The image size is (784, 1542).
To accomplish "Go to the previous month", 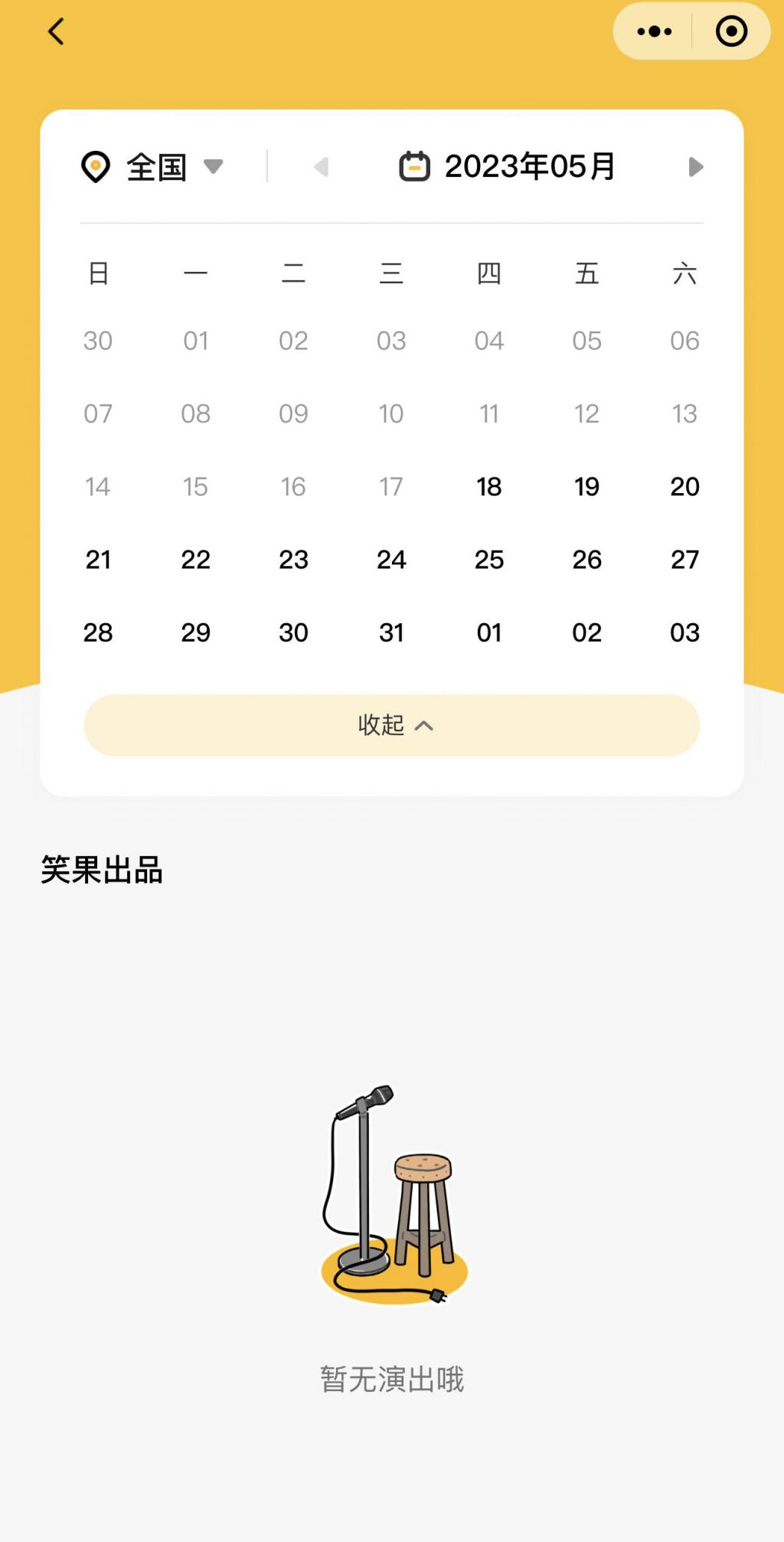I will (322, 167).
